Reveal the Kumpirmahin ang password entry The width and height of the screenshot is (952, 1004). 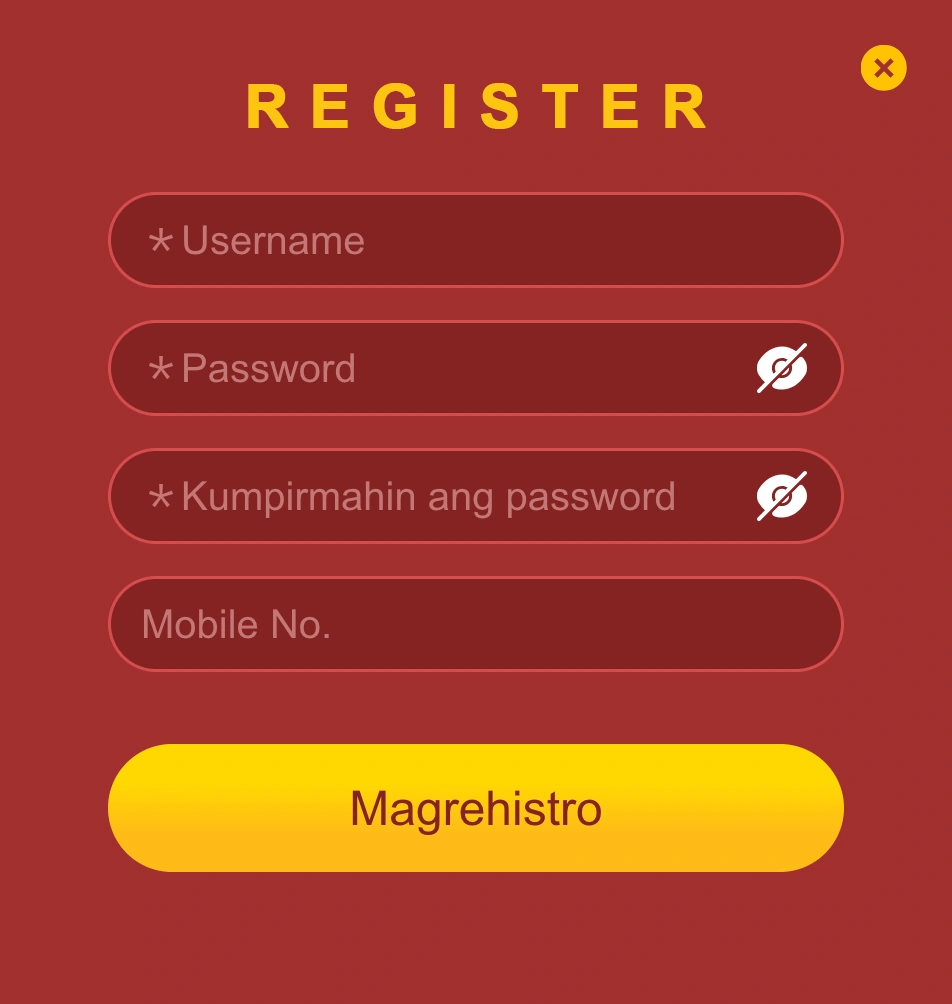[782, 496]
